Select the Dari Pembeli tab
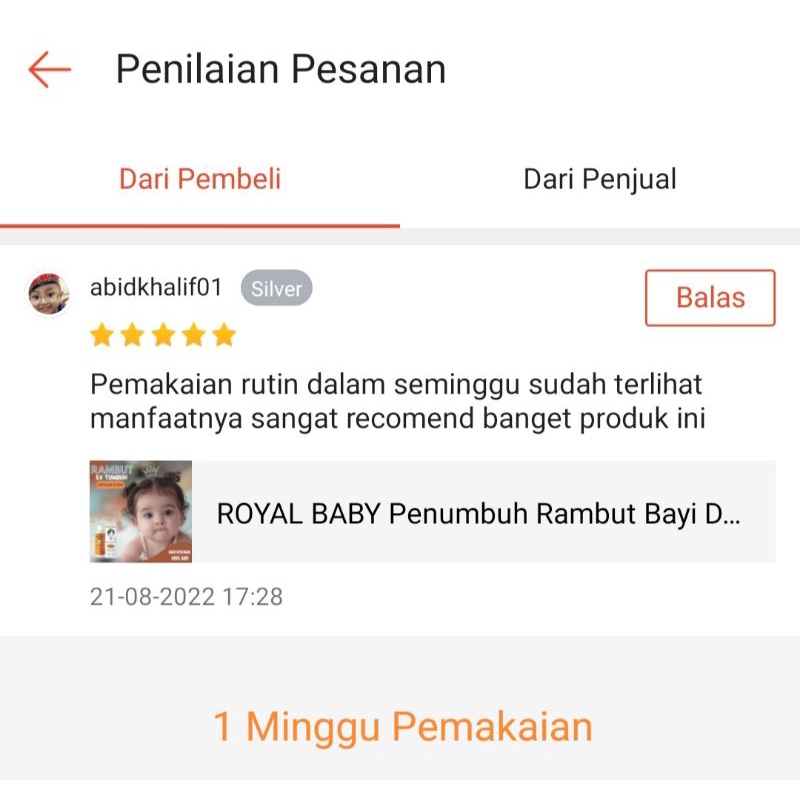Screen dimensions: 800x800 [200, 180]
